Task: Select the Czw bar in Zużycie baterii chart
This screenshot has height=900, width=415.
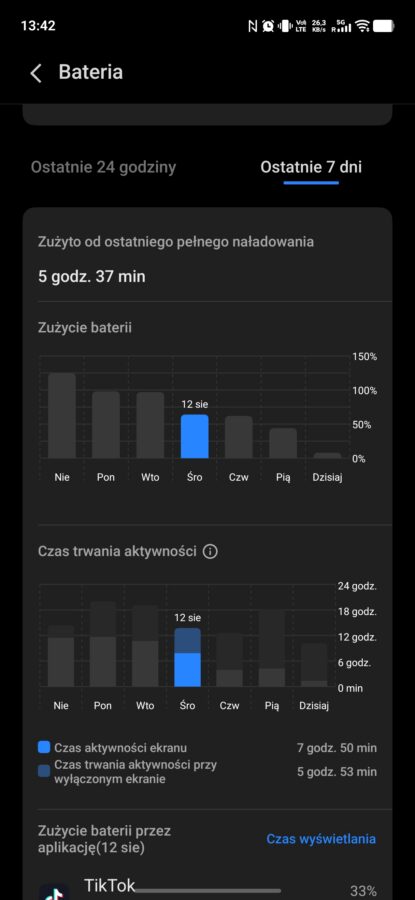Action: (239, 437)
